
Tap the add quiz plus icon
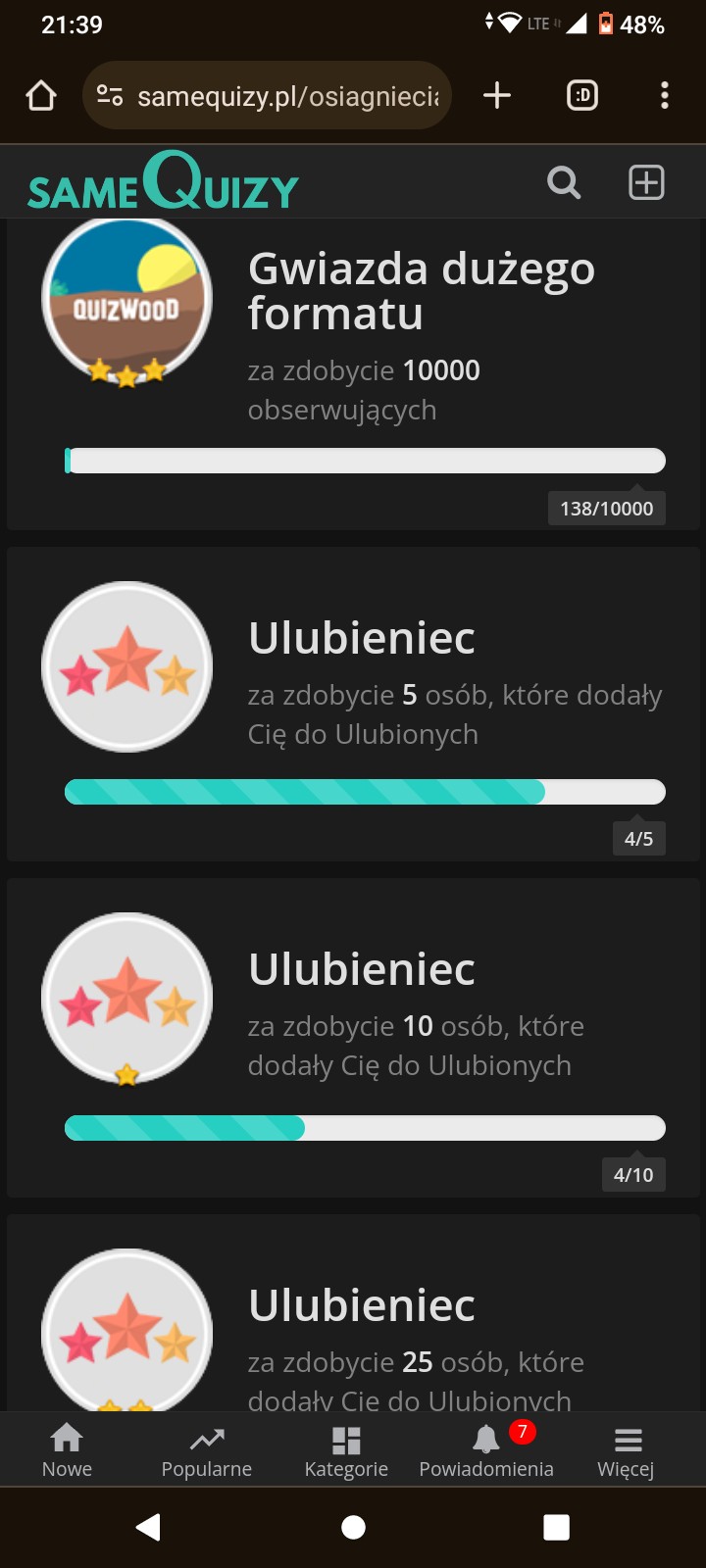click(x=646, y=182)
